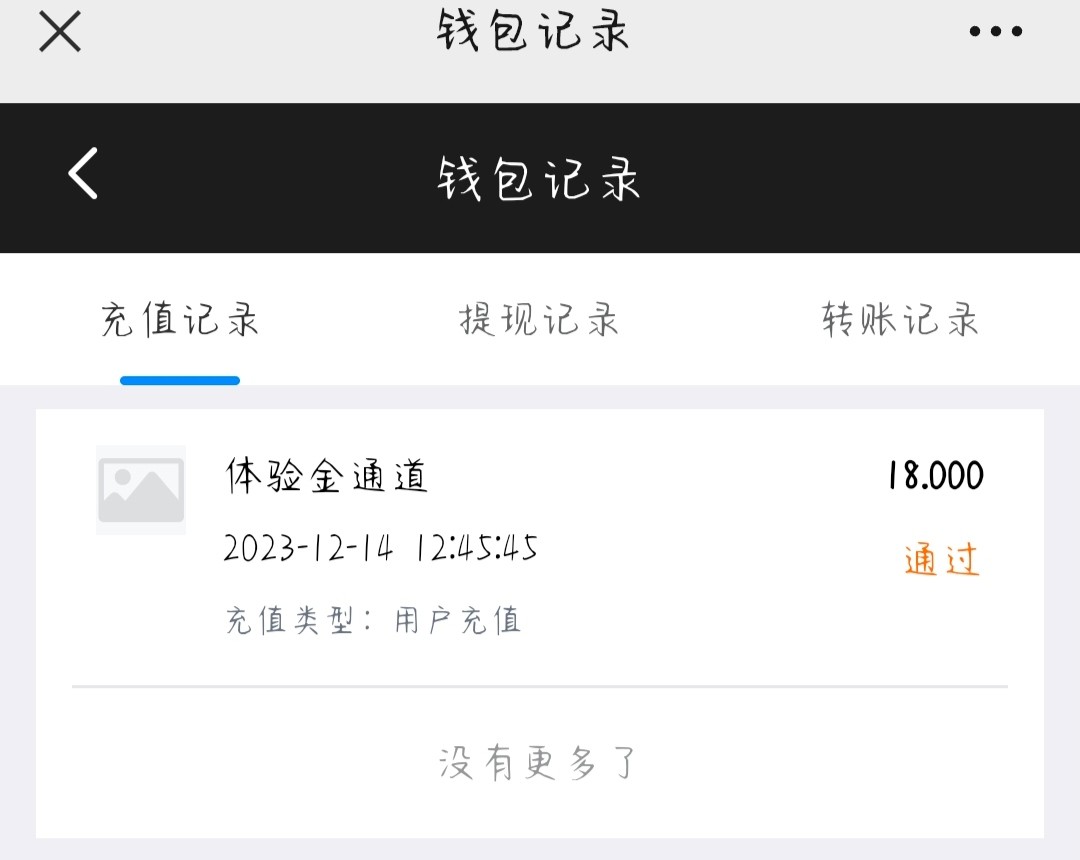Image resolution: width=1080 pixels, height=860 pixels.
Task: Select the 充值记录 tab
Action: point(180,320)
